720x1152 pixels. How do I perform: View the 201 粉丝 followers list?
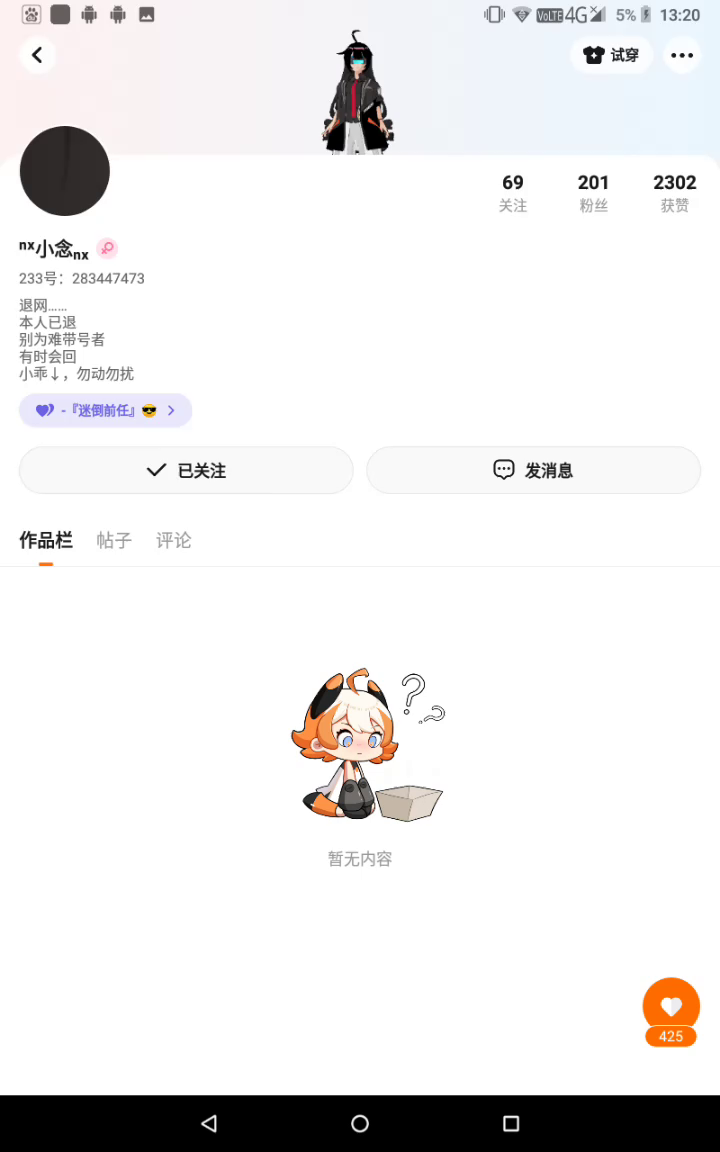click(593, 193)
